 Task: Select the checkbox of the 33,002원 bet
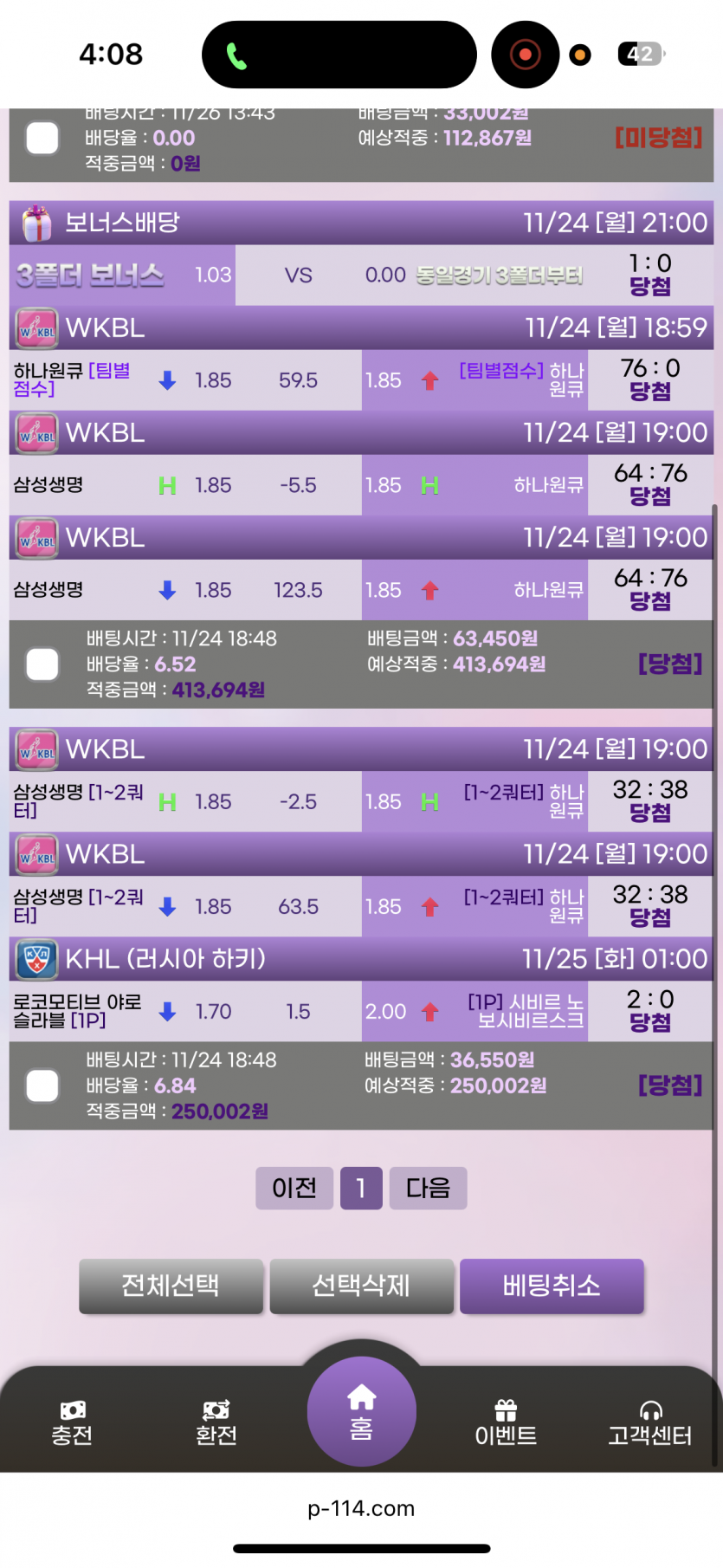pos(42,139)
